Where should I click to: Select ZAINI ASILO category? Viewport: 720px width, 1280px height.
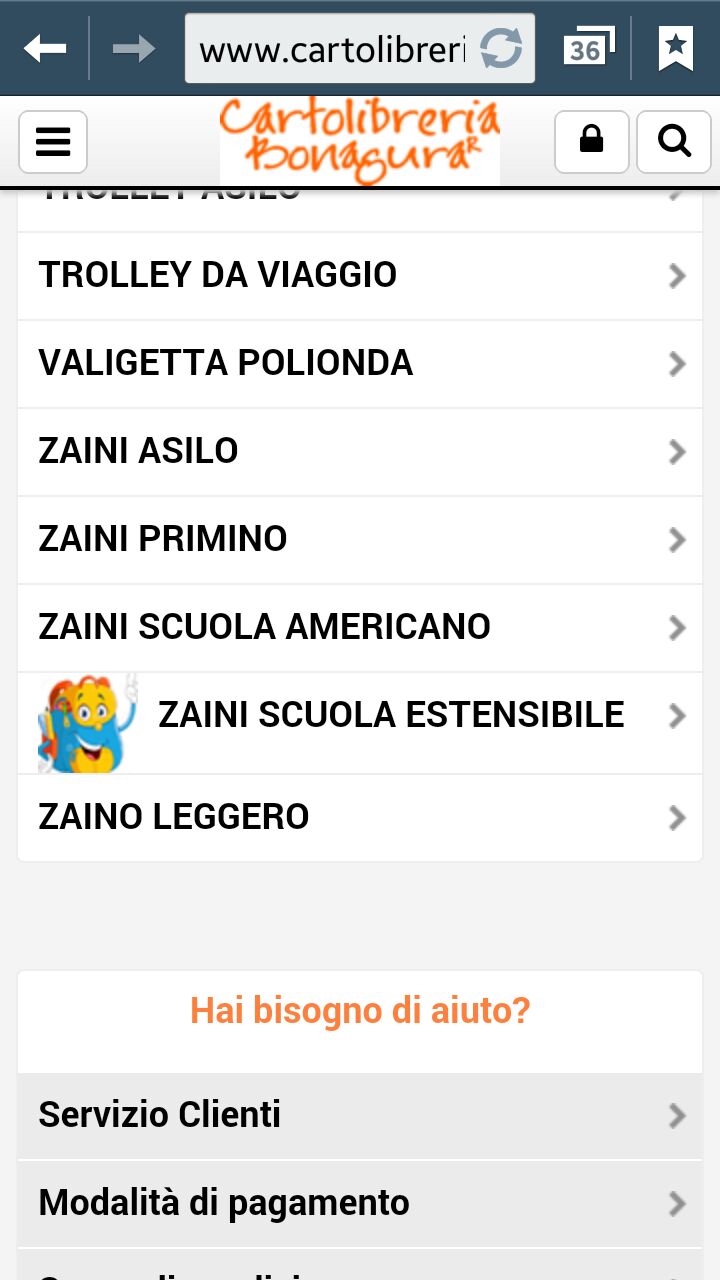[360, 452]
